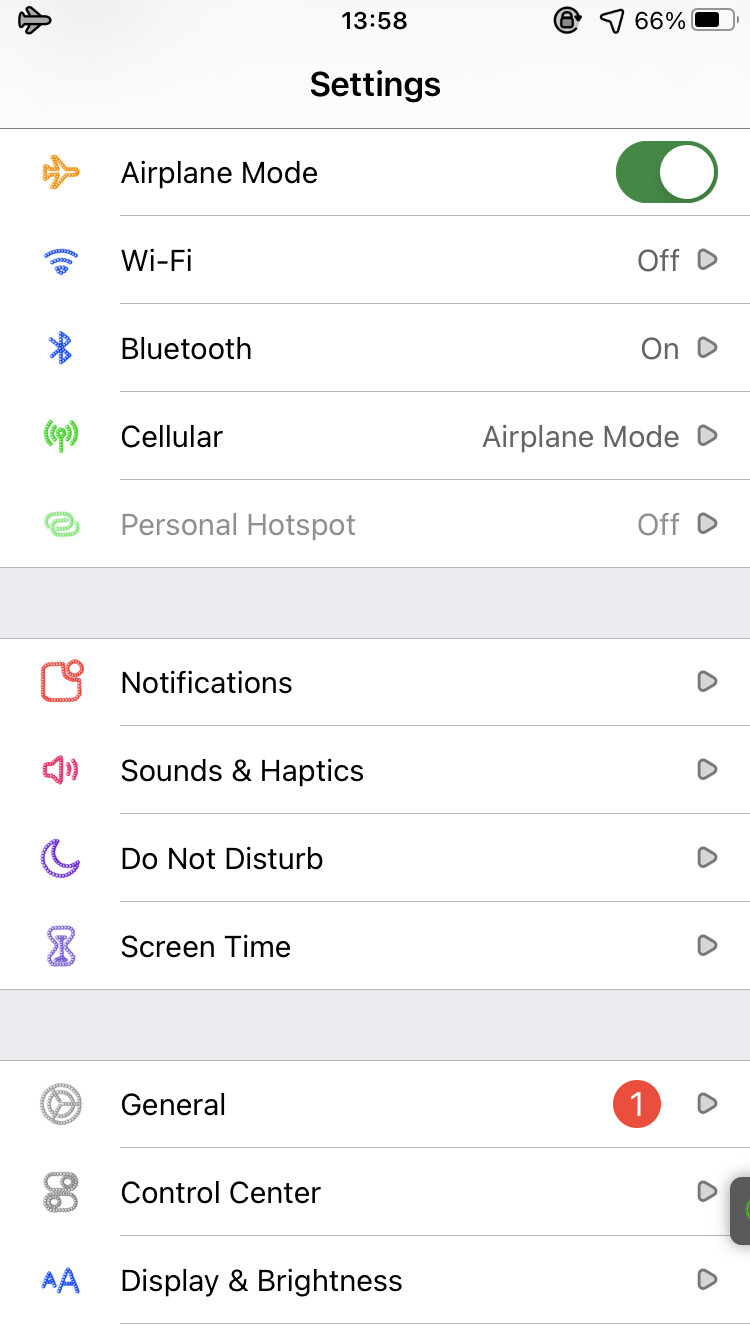
Task: Go to Sounds & Haptics
Action: point(375,770)
